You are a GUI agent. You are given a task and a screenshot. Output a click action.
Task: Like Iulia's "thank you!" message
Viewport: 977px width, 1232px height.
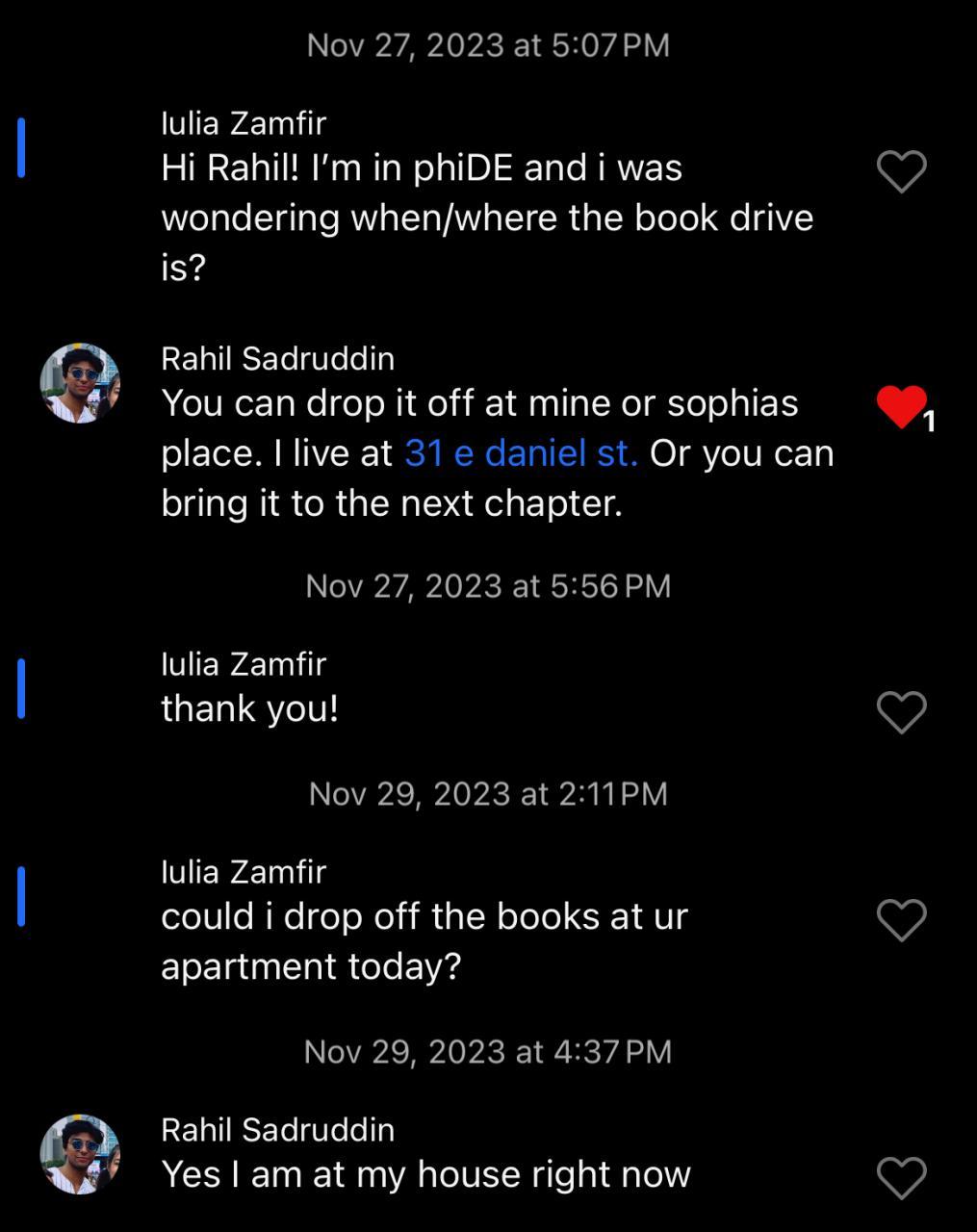901,713
